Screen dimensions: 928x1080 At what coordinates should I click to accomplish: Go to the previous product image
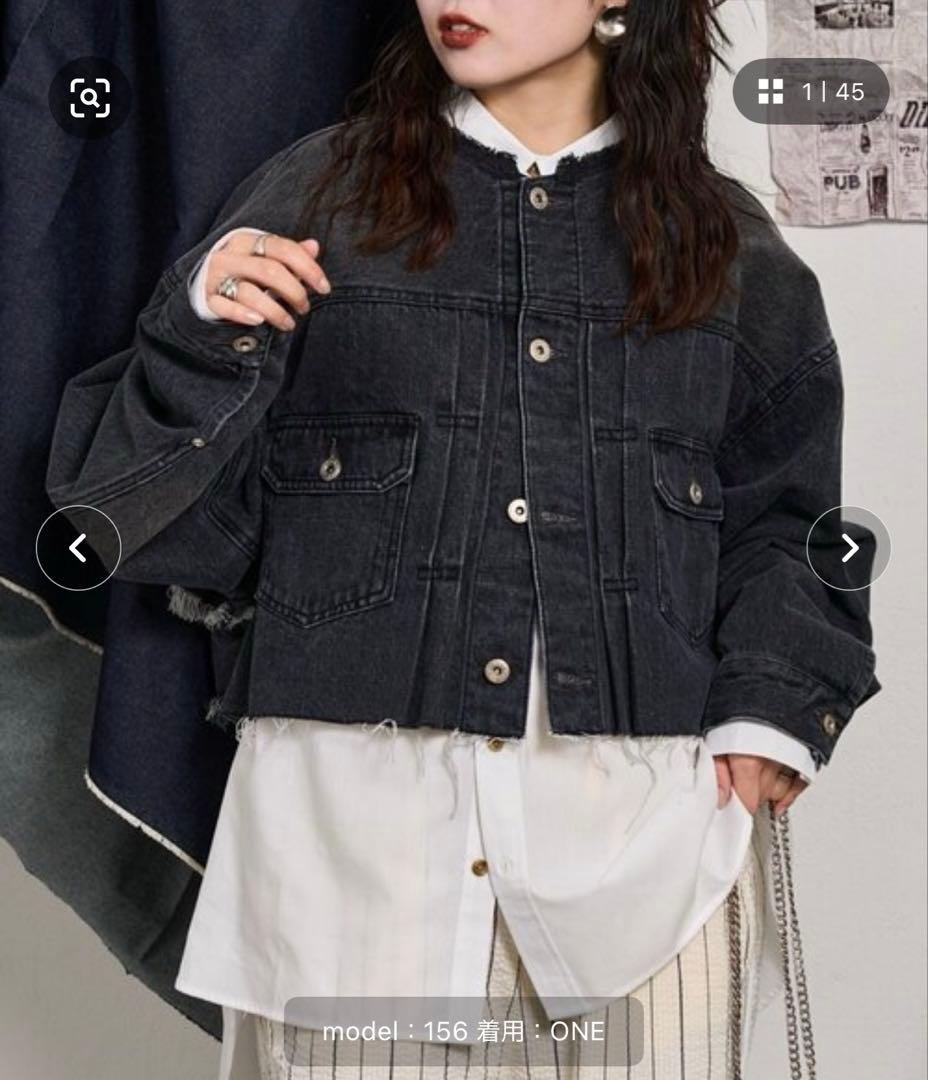point(78,547)
